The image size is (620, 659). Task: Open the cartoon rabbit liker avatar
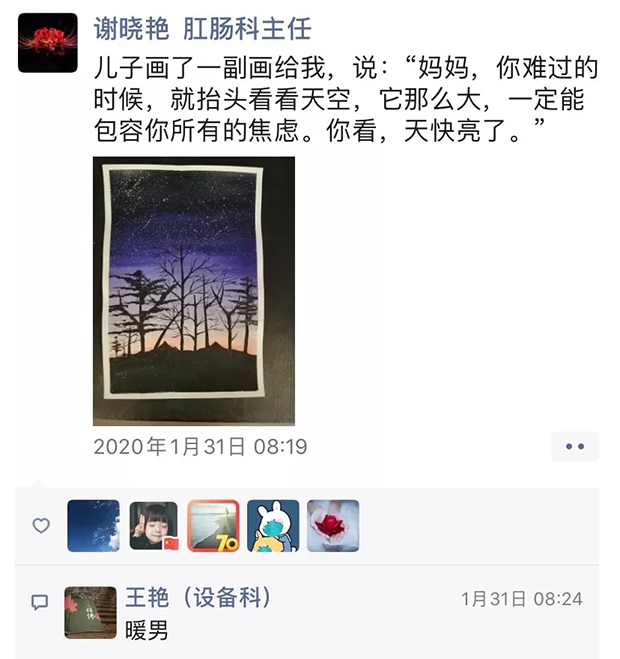[x=273, y=526]
